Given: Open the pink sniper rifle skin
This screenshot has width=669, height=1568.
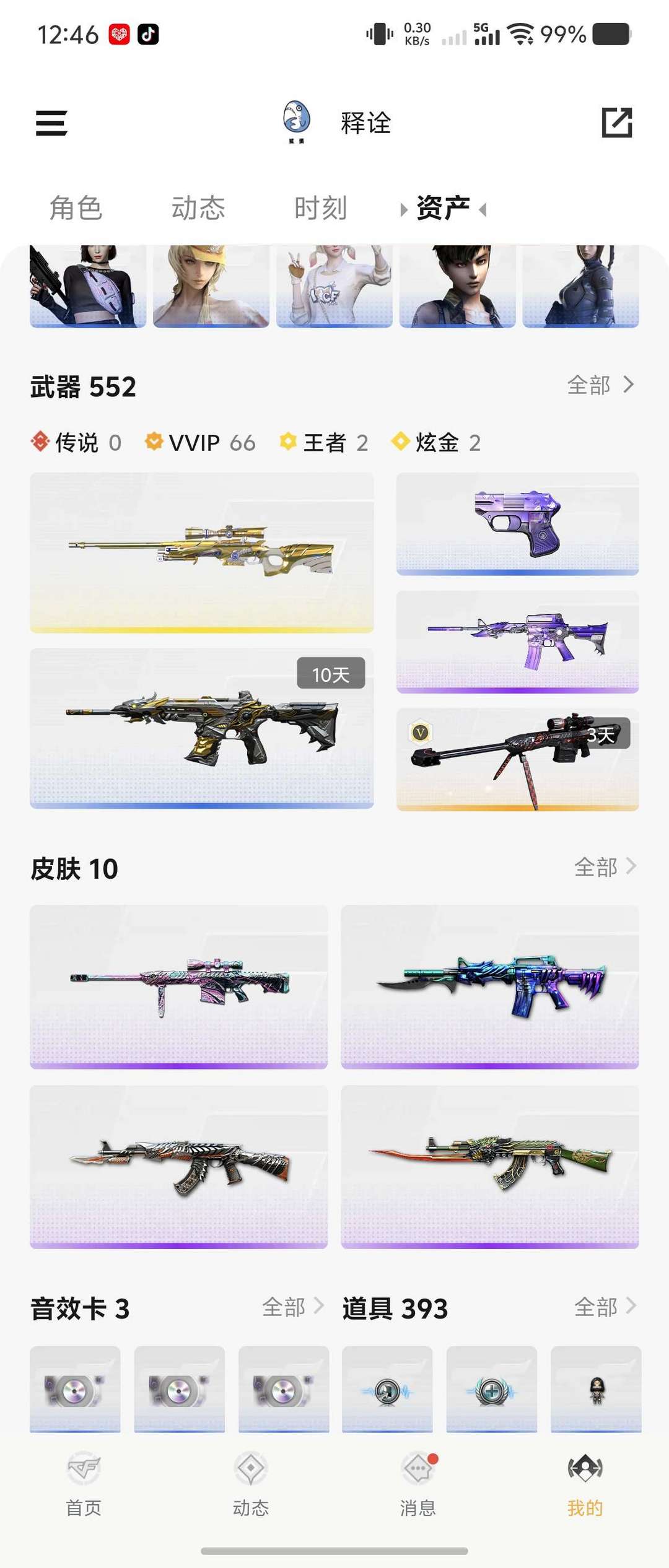Looking at the screenshot, I should coord(178,987).
